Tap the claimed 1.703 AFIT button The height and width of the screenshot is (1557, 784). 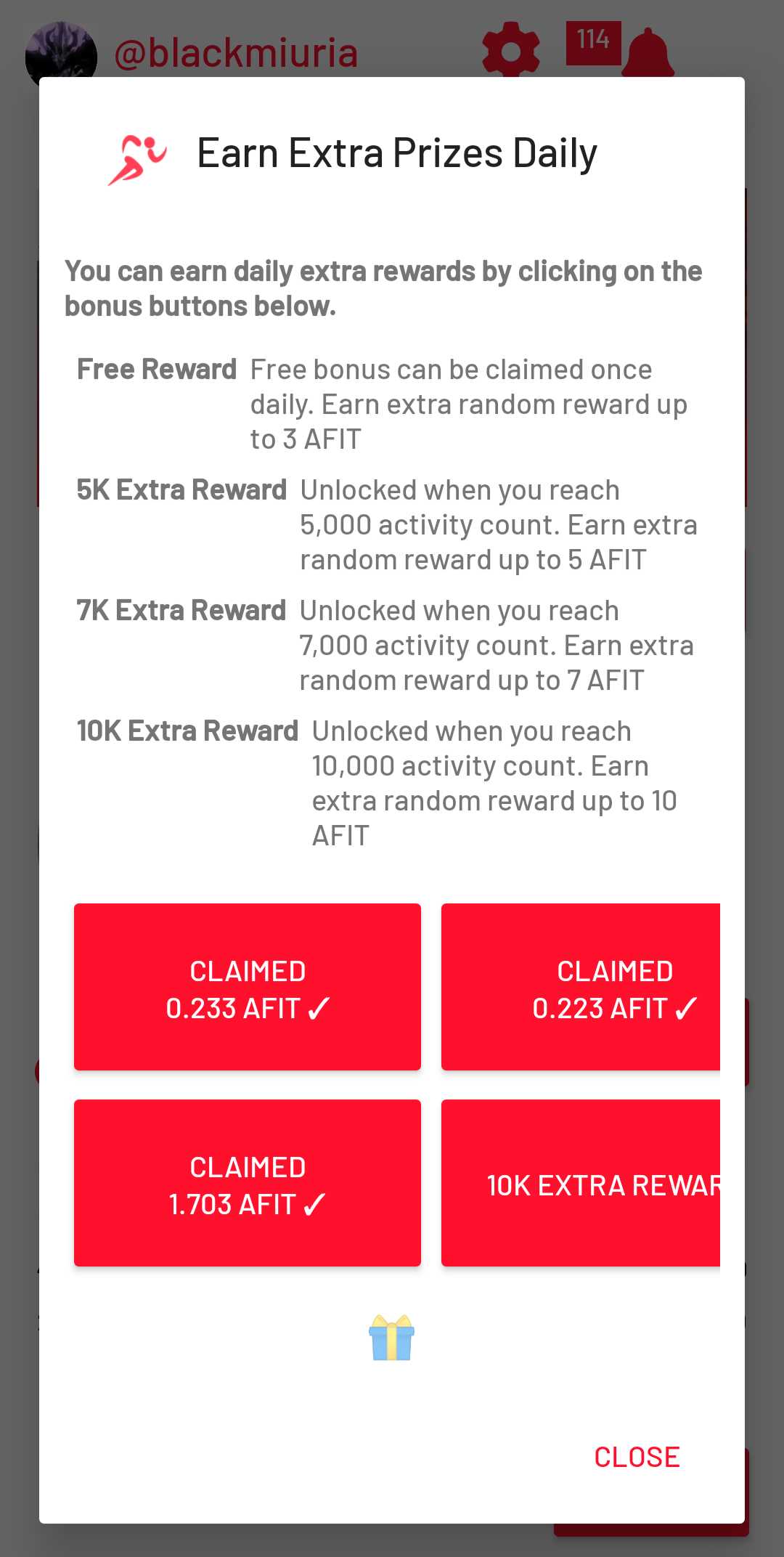click(248, 1184)
